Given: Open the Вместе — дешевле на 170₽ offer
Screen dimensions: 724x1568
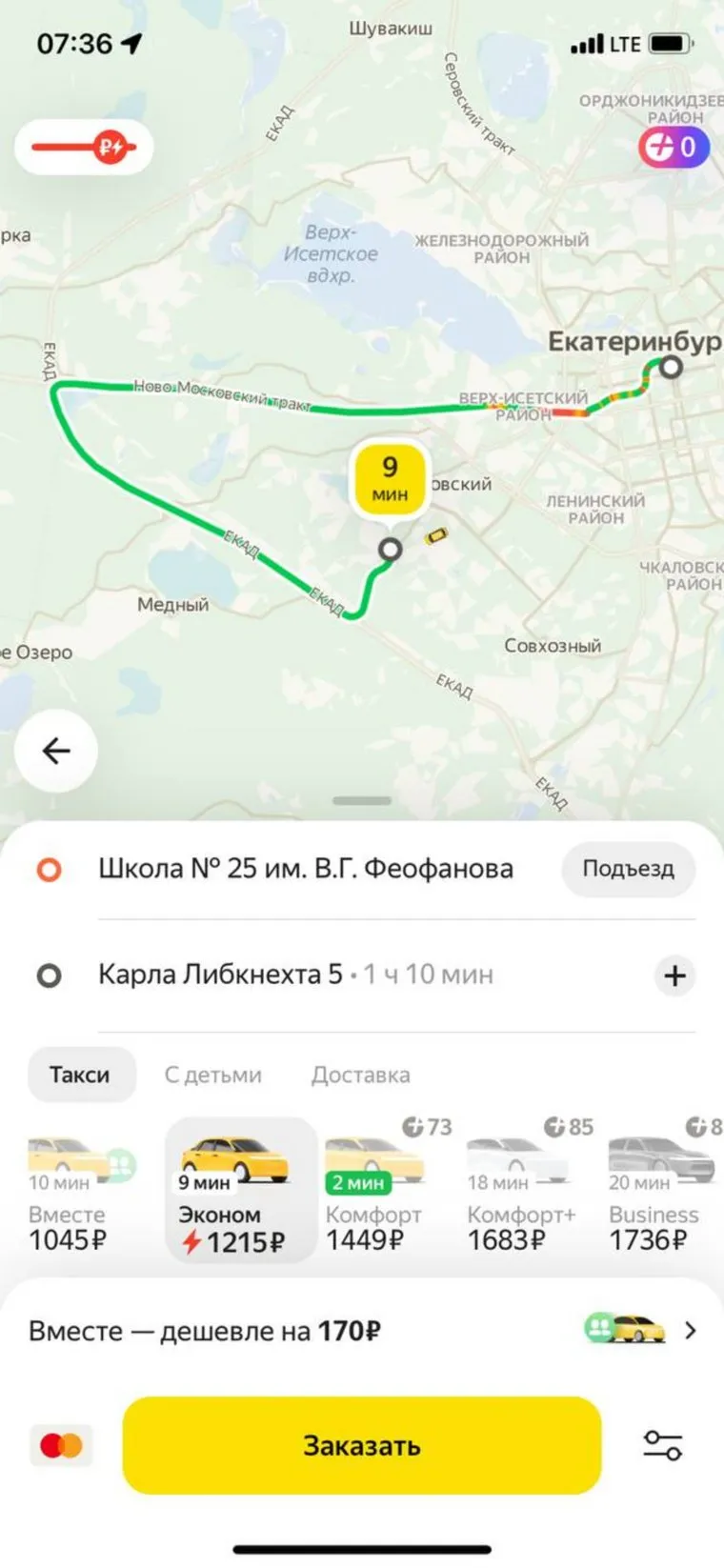Looking at the screenshot, I should click(362, 1330).
